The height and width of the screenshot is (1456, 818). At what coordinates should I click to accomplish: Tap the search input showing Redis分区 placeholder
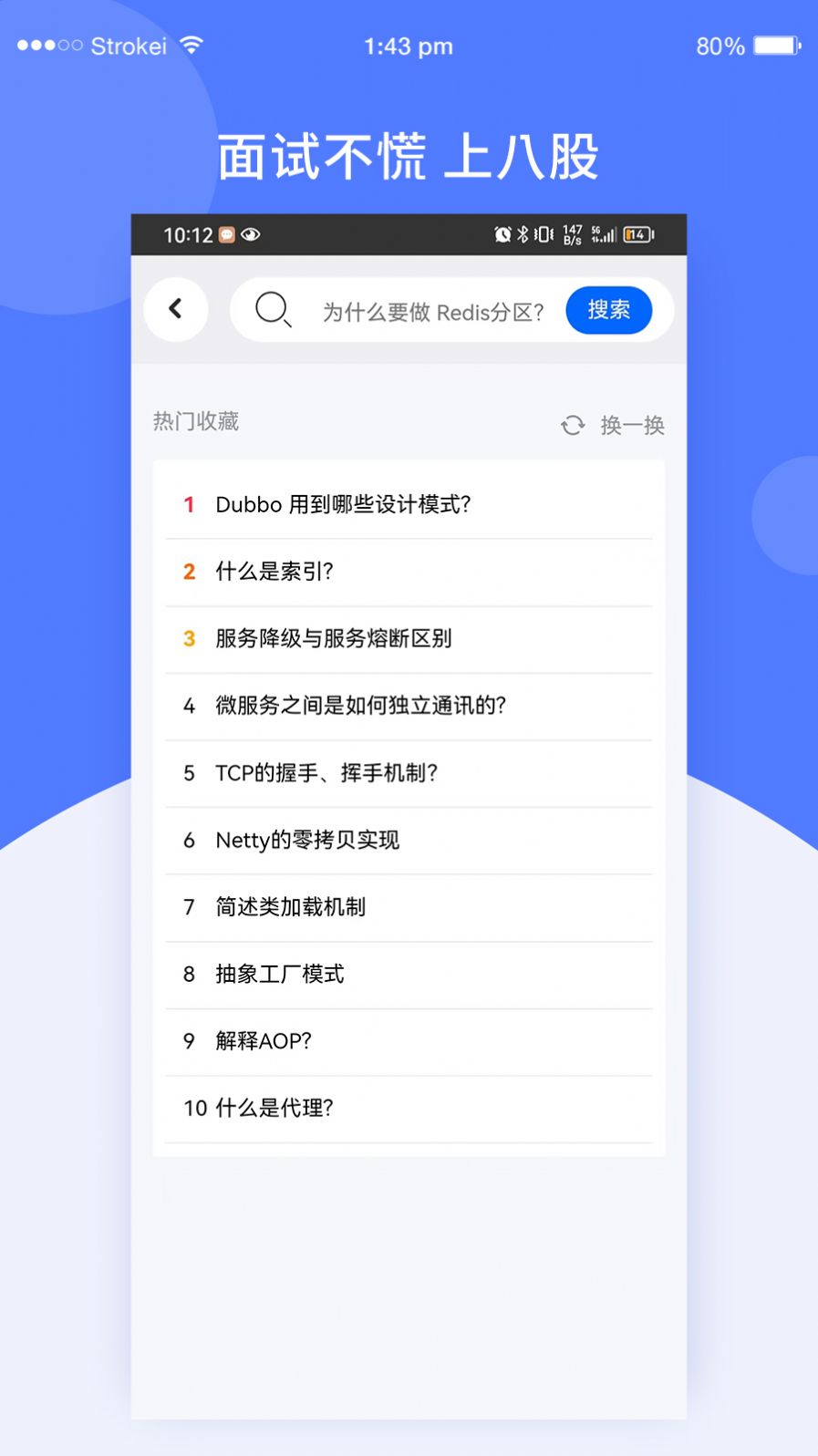(x=432, y=310)
